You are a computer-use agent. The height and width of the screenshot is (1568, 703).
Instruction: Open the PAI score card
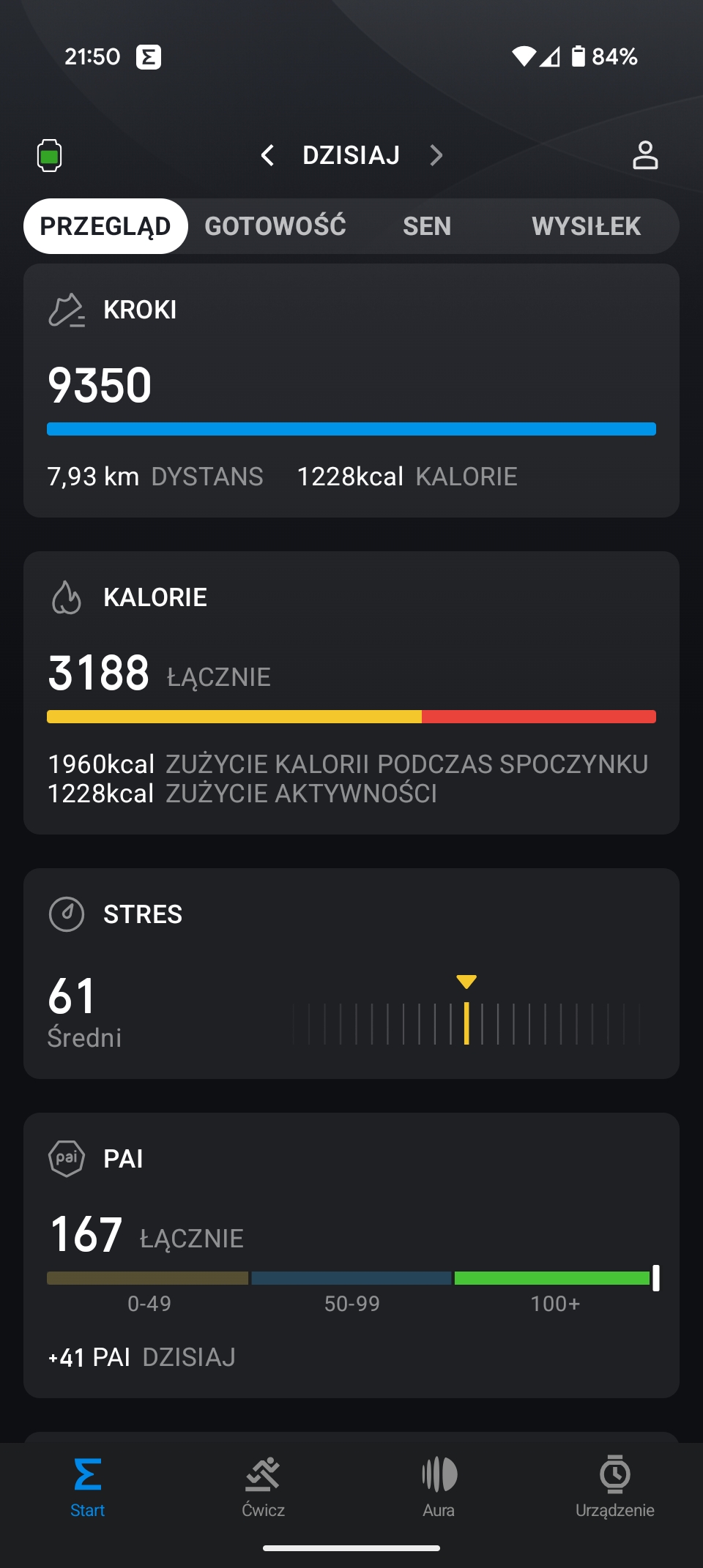pyautogui.click(x=351, y=1255)
